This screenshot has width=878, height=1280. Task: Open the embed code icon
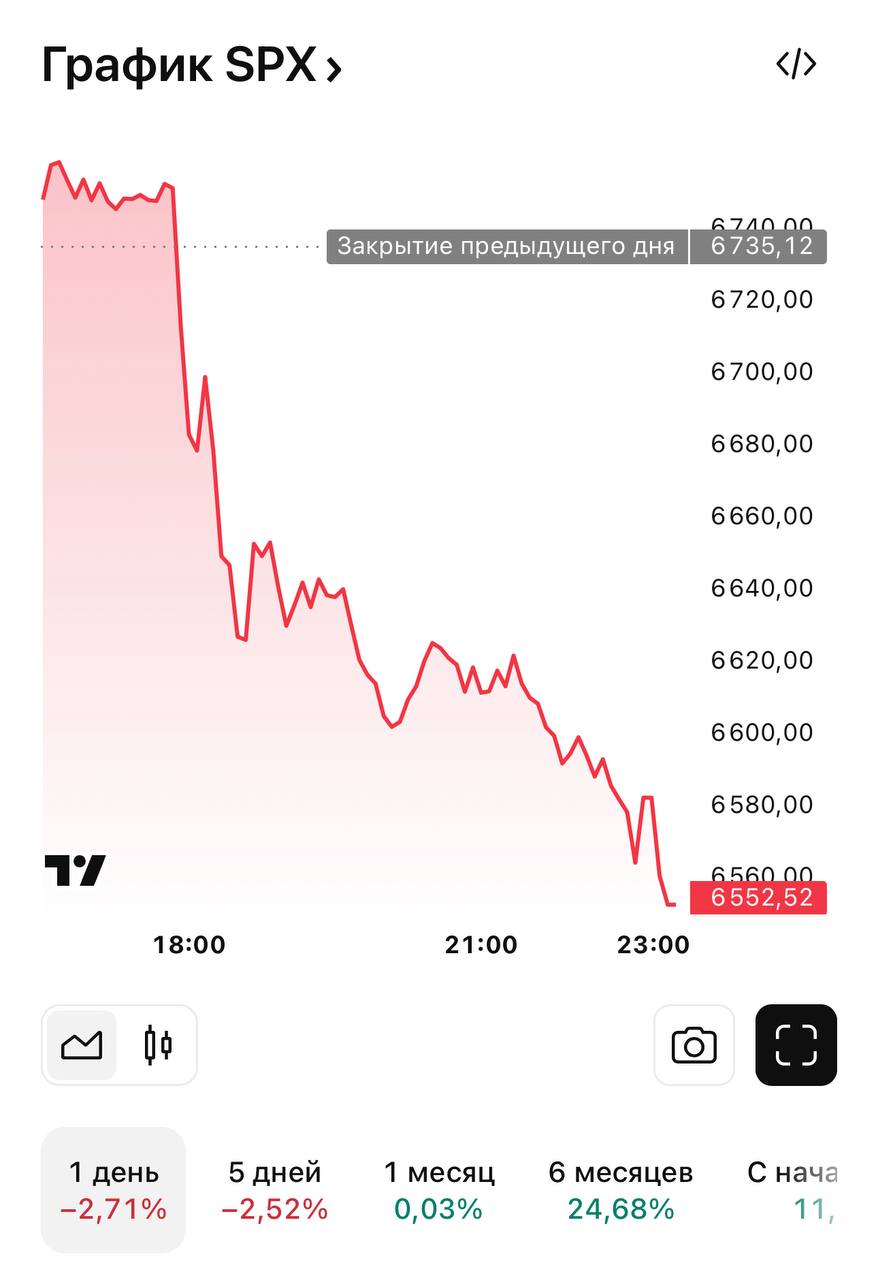(x=796, y=65)
